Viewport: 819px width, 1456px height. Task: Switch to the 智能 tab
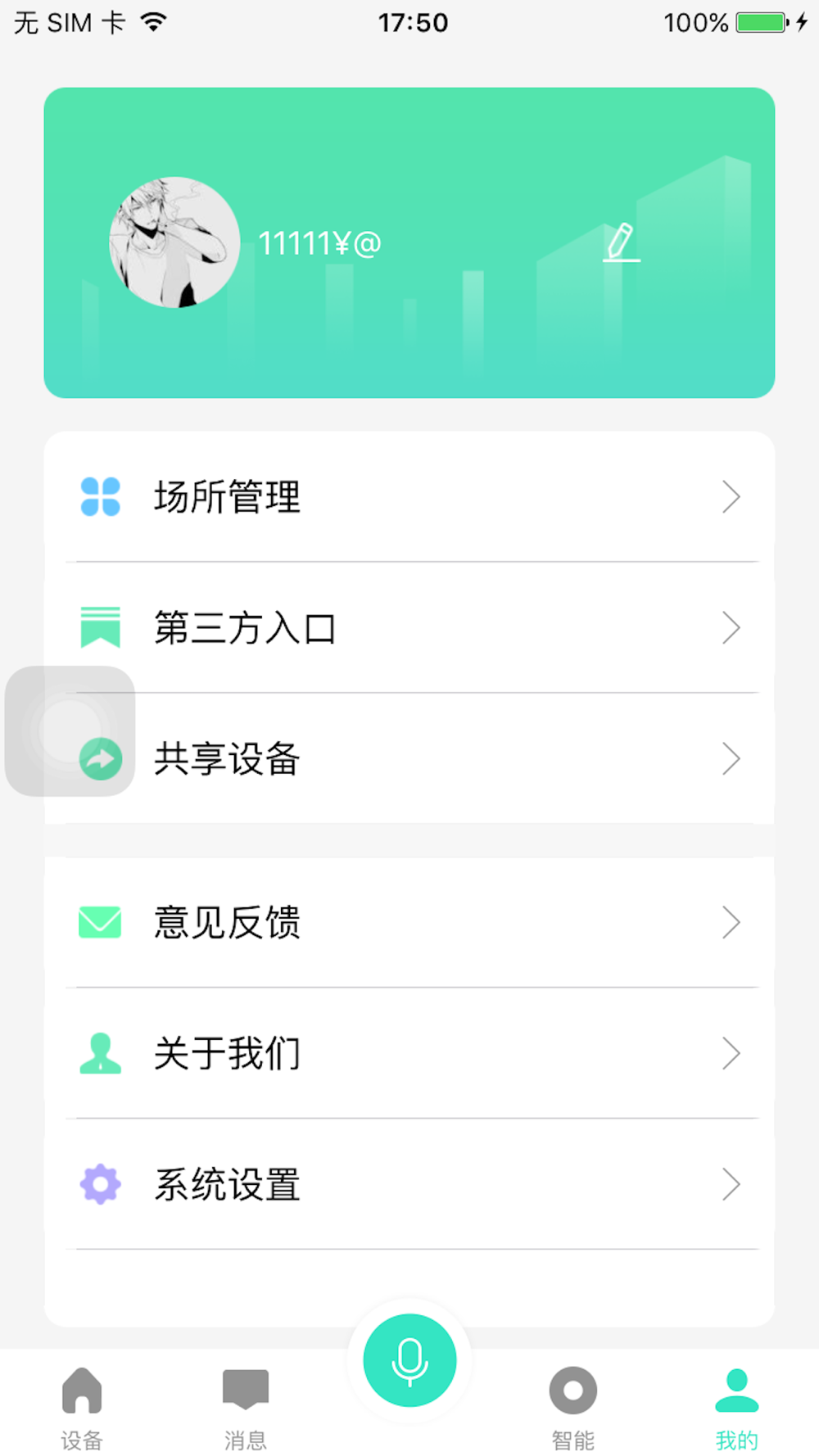pyautogui.click(x=573, y=1409)
